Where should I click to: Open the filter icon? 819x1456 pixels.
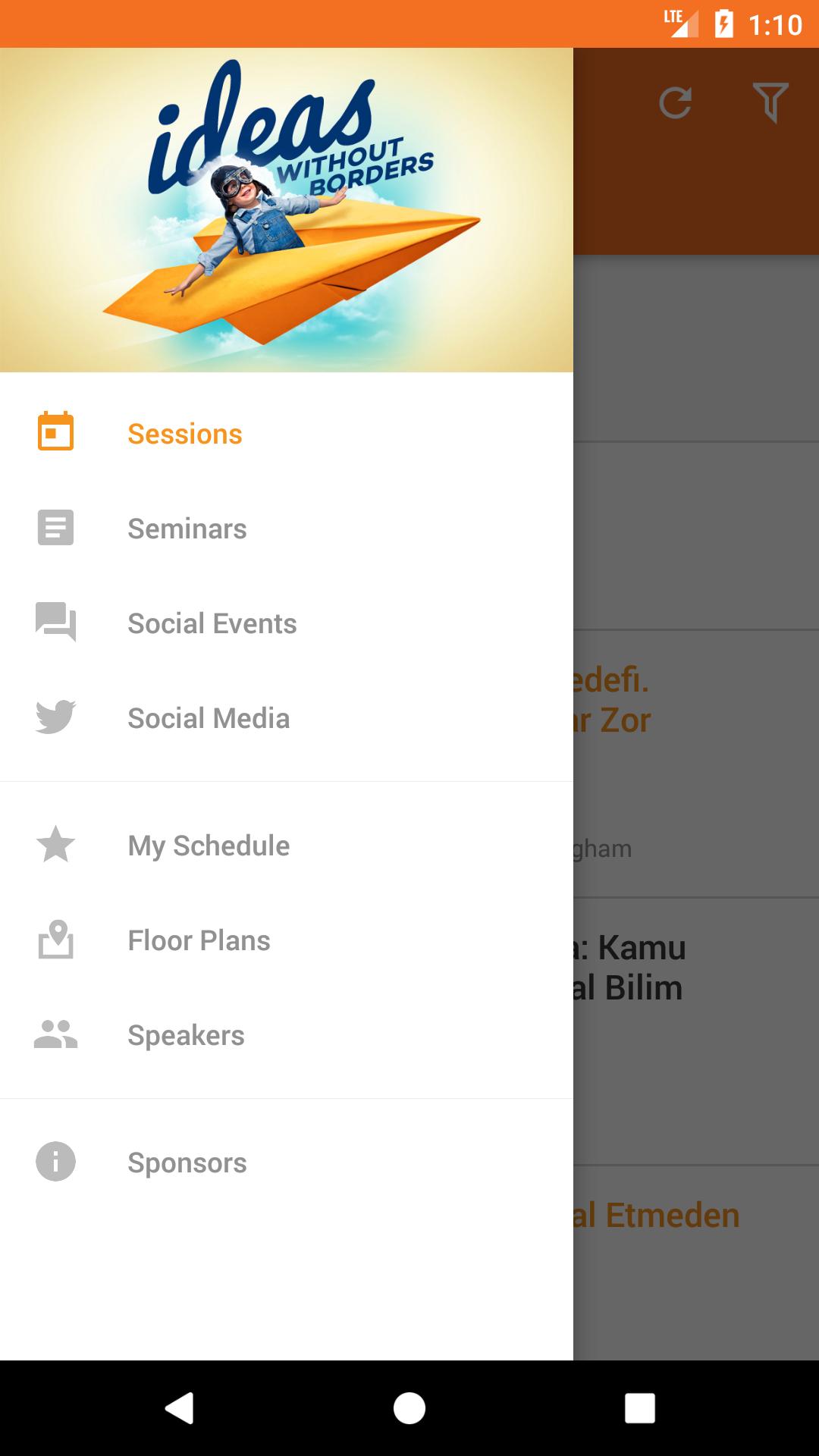(770, 103)
